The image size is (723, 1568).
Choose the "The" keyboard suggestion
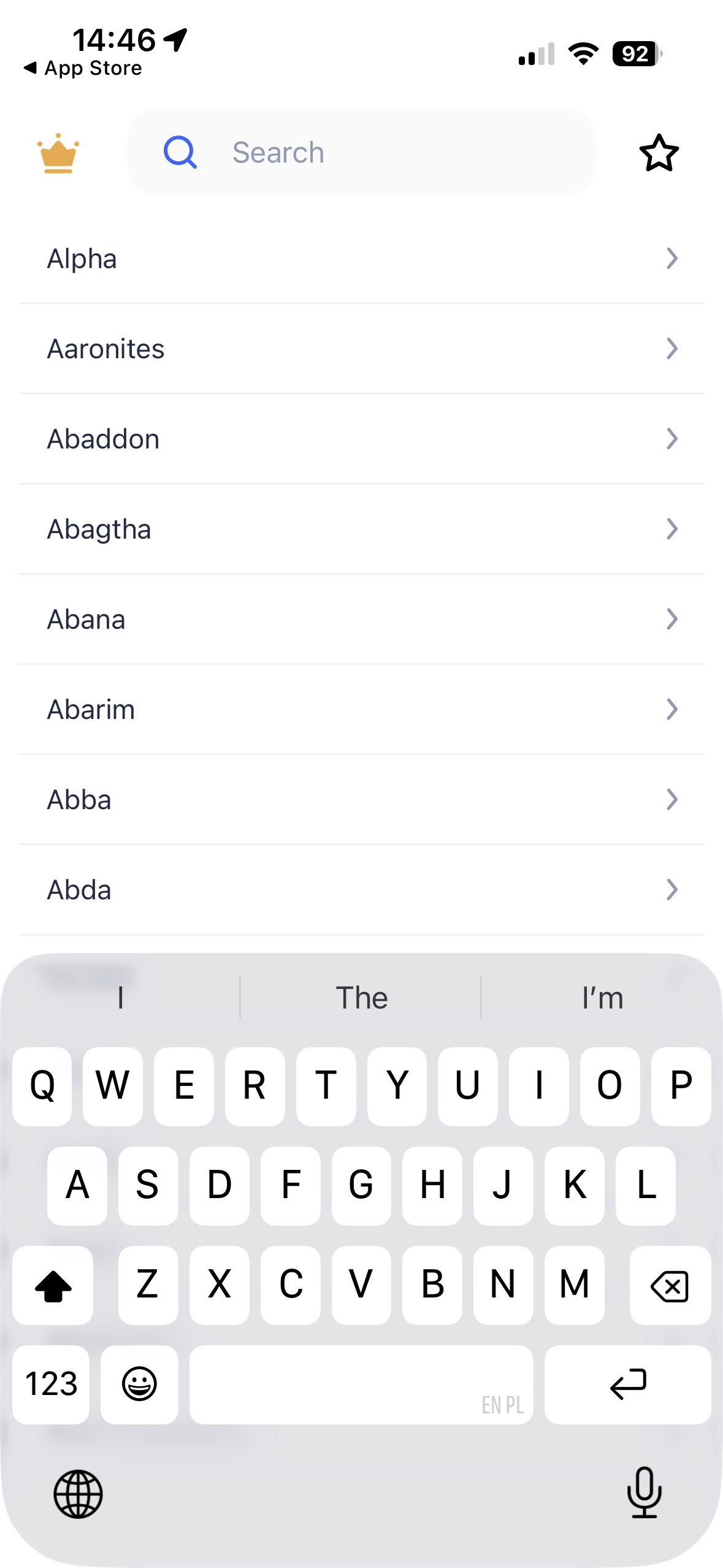coord(361,997)
